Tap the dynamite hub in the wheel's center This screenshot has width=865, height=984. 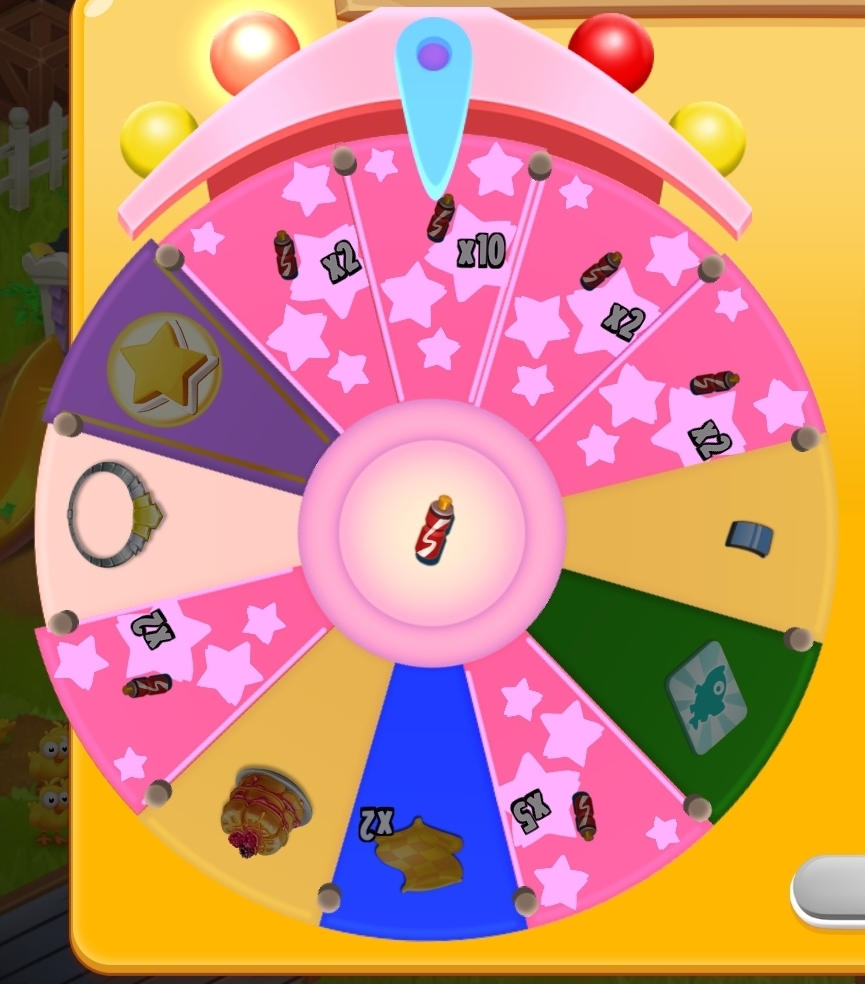tap(432, 530)
